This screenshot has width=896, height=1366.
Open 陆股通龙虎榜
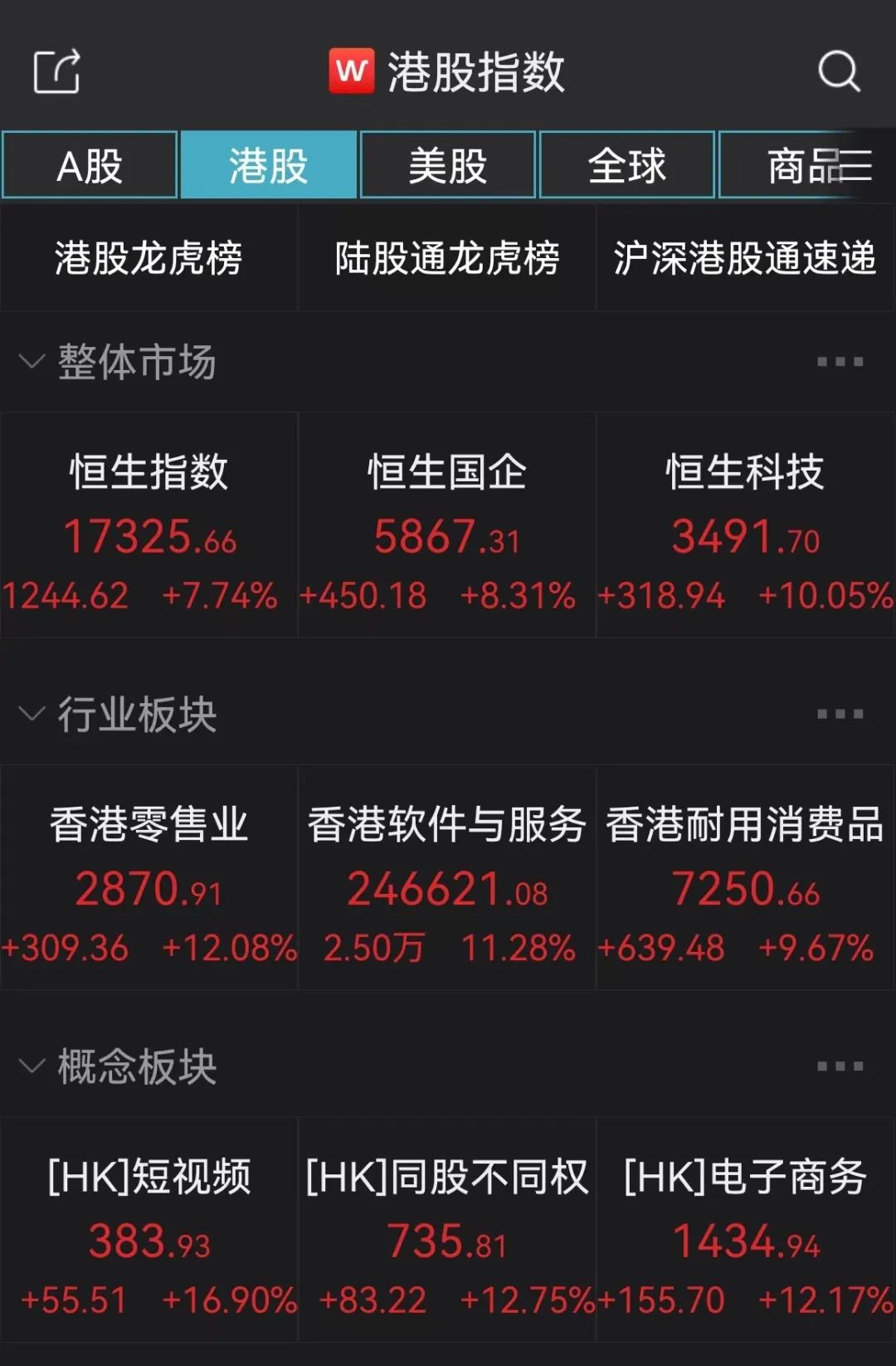pyautogui.click(x=447, y=258)
